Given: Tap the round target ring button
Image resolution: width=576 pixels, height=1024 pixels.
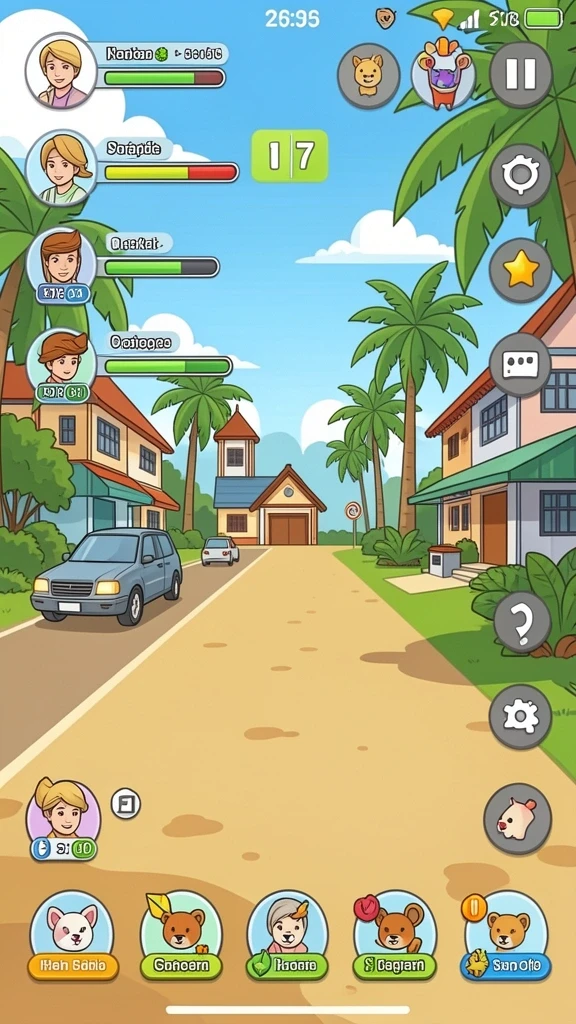Looking at the screenshot, I should click(520, 175).
